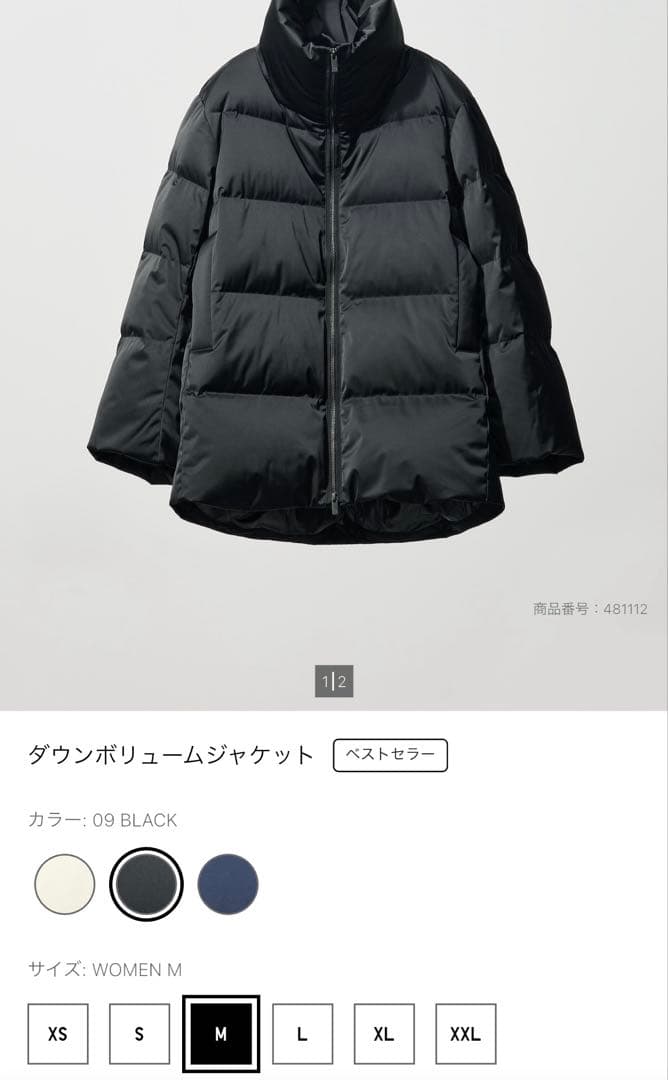The height and width of the screenshot is (1080, 668).
Task: Select the off-white color swatch
Action: click(65, 884)
